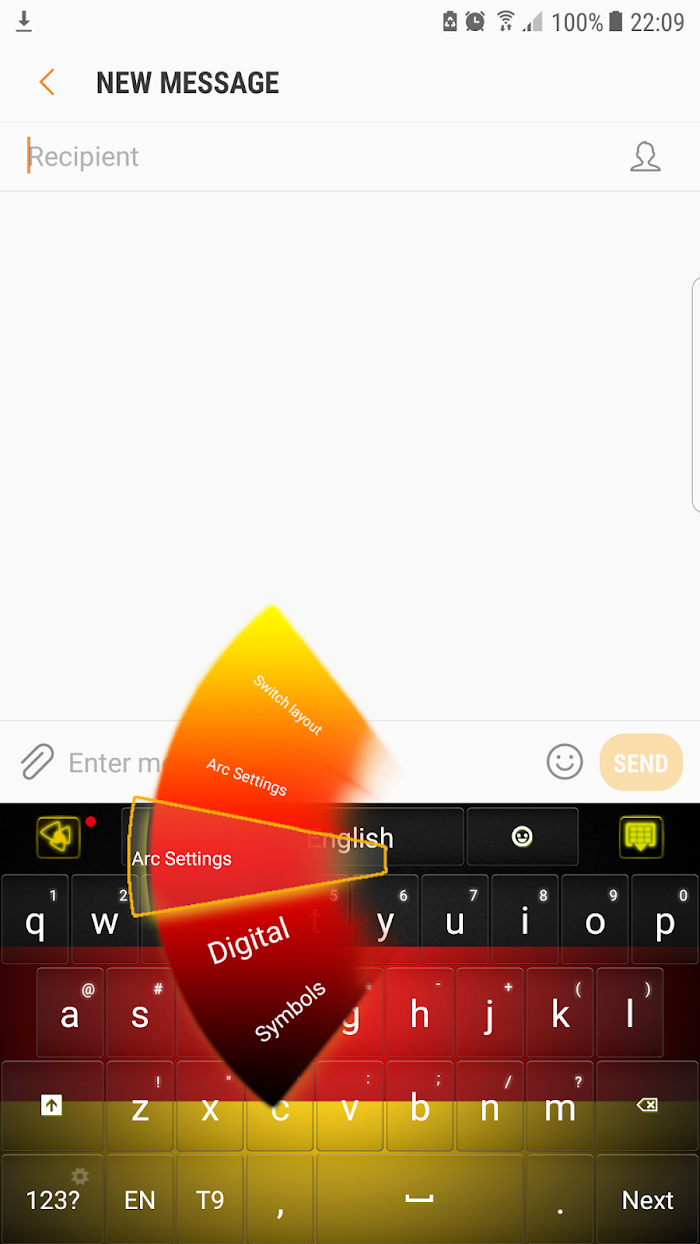Hide the keyboard with the yellow icon
Image resolution: width=700 pixels, height=1244 pixels.
point(642,836)
